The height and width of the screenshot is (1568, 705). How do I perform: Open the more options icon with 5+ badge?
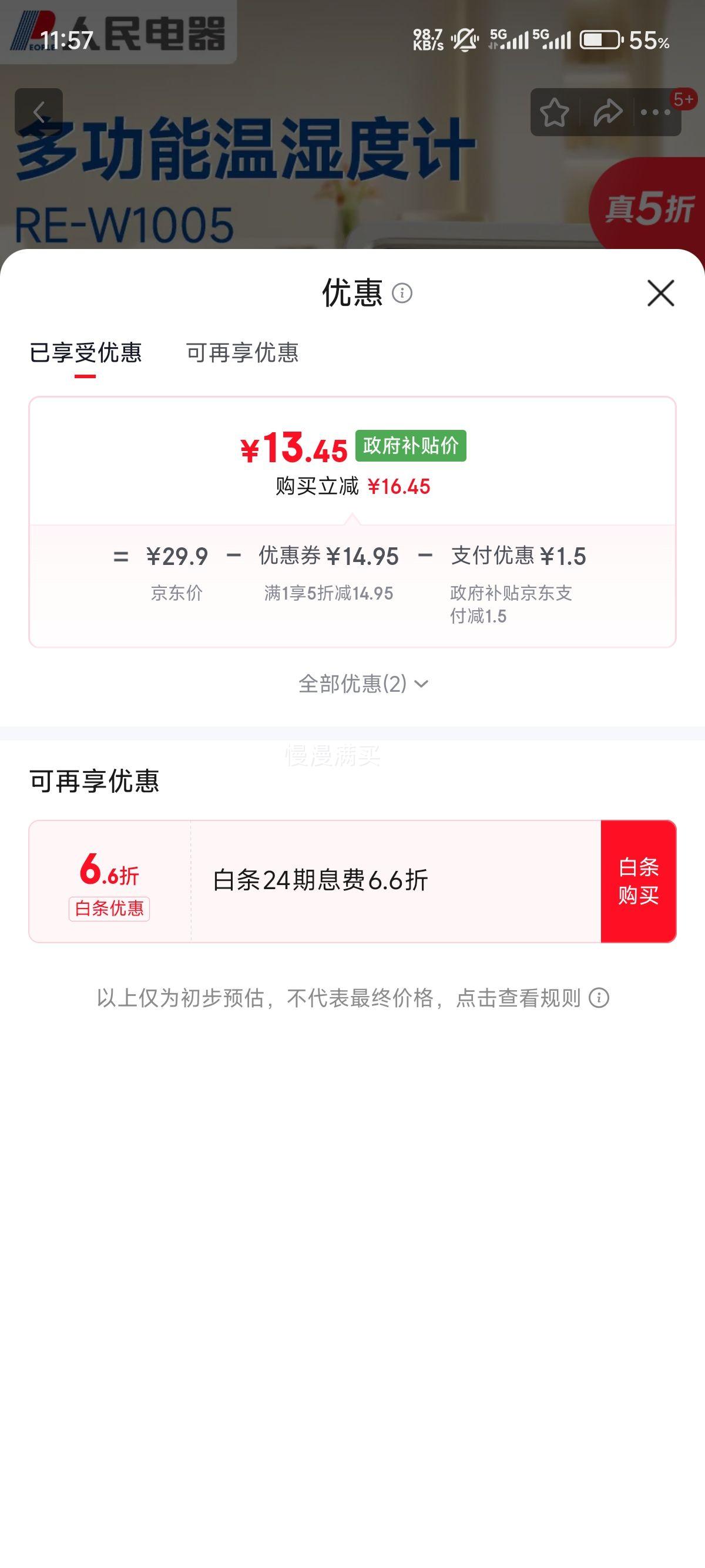tap(656, 112)
